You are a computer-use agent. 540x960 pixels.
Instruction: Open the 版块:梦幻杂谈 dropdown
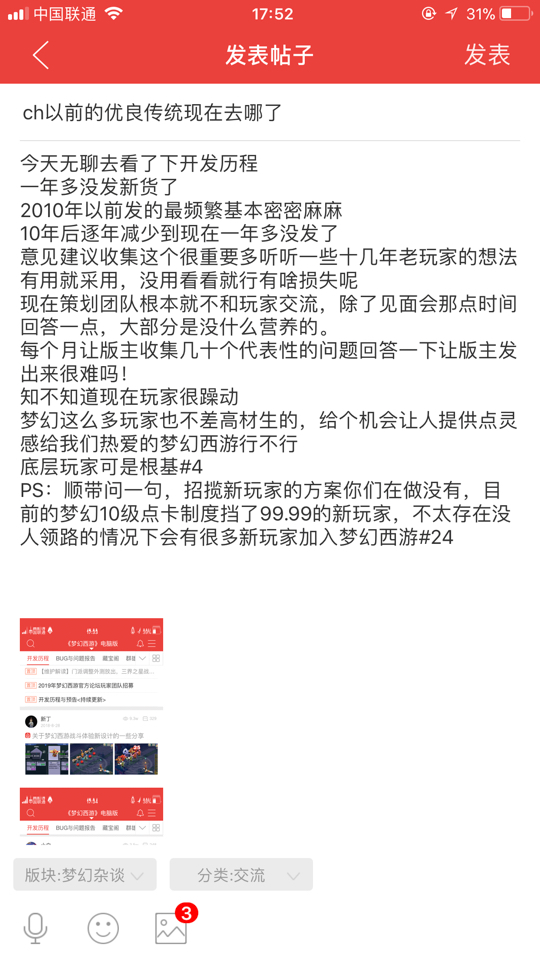click(85, 875)
